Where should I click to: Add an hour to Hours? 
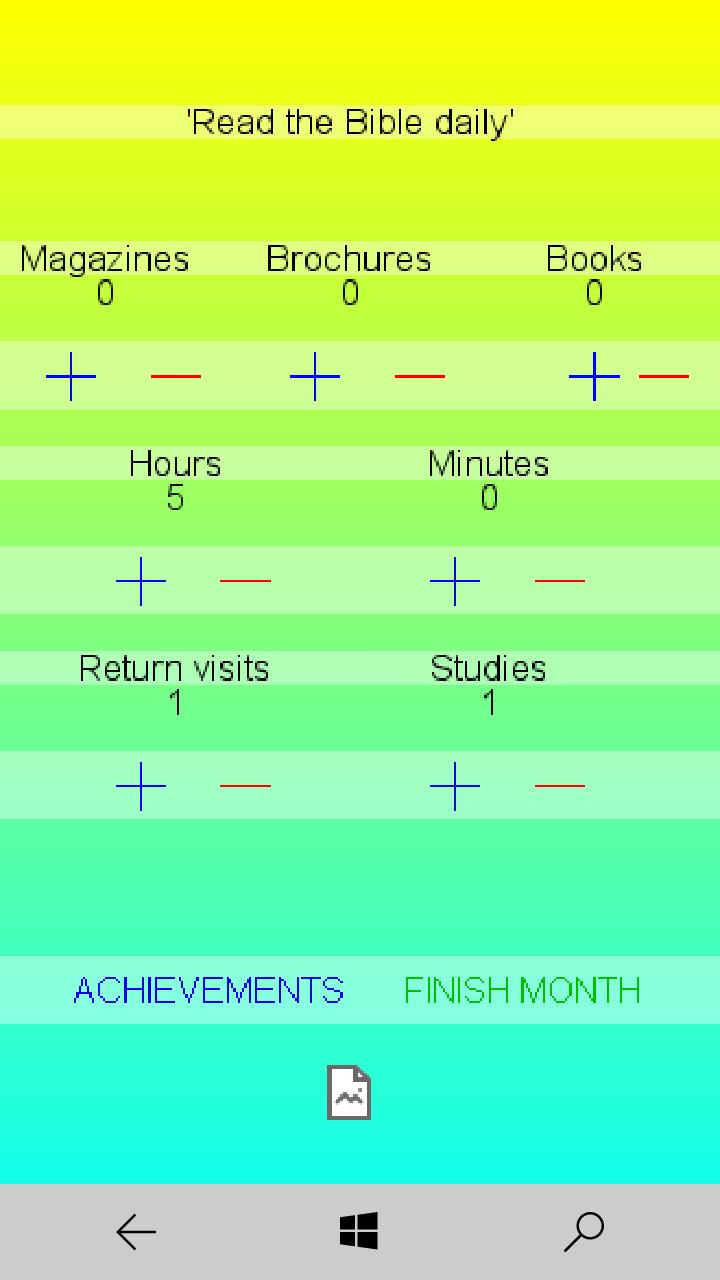141,581
